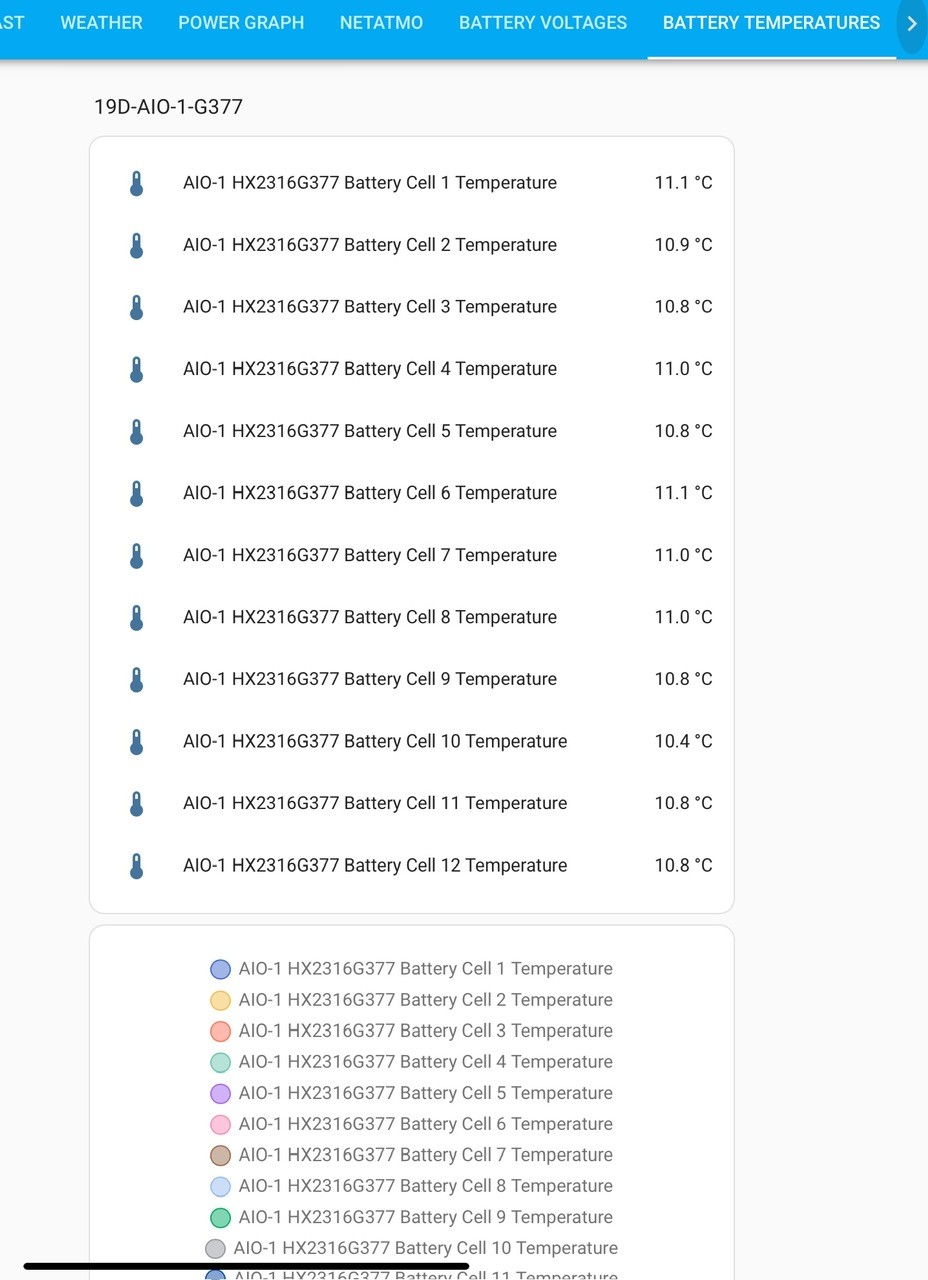This screenshot has height=1280, width=928.
Task: Toggle Cell 7 Temperature legend item
Action: (x=411, y=1155)
